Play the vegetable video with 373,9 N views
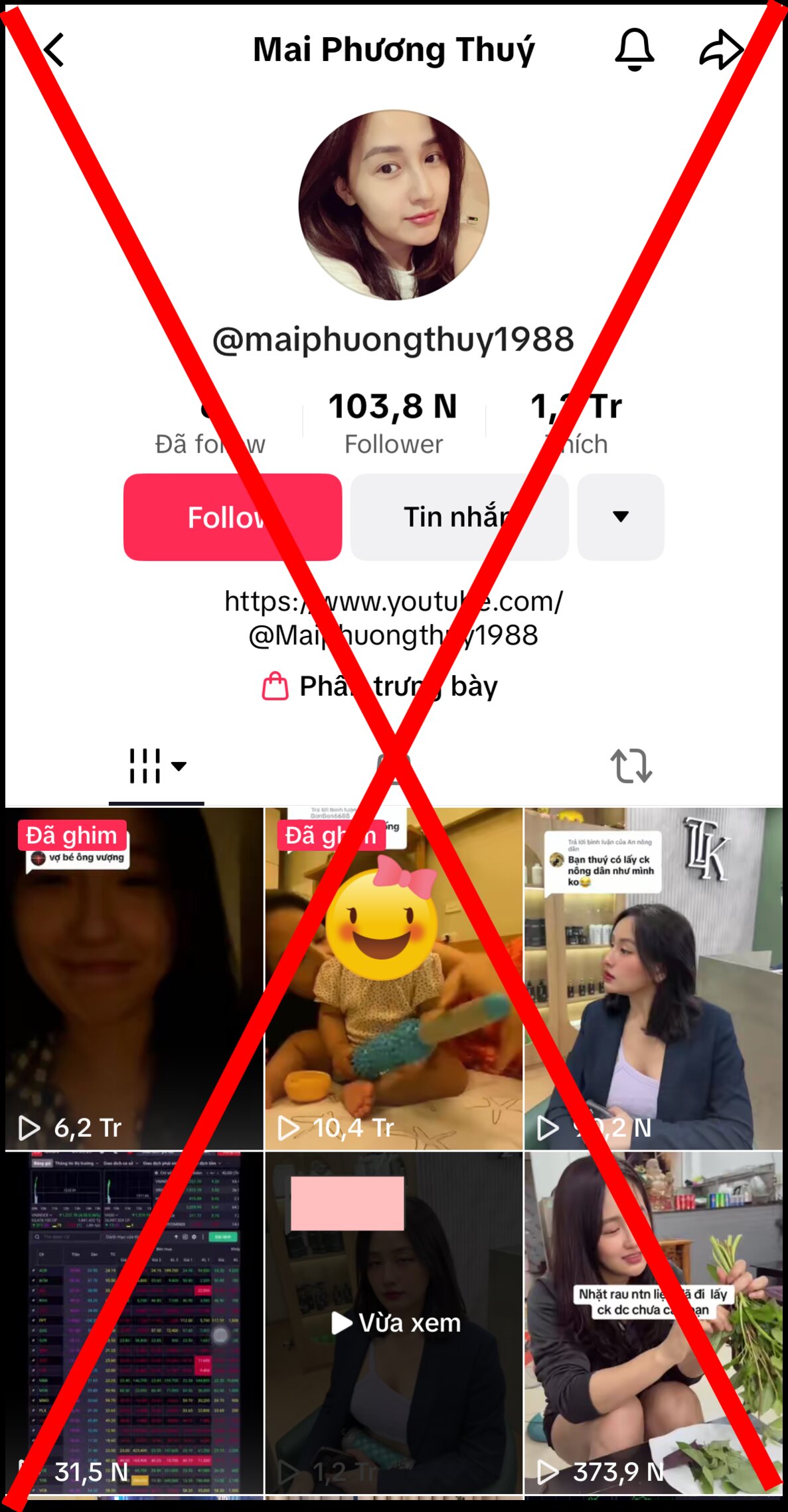Viewport: 788px width, 1512px height. [x=653, y=1322]
